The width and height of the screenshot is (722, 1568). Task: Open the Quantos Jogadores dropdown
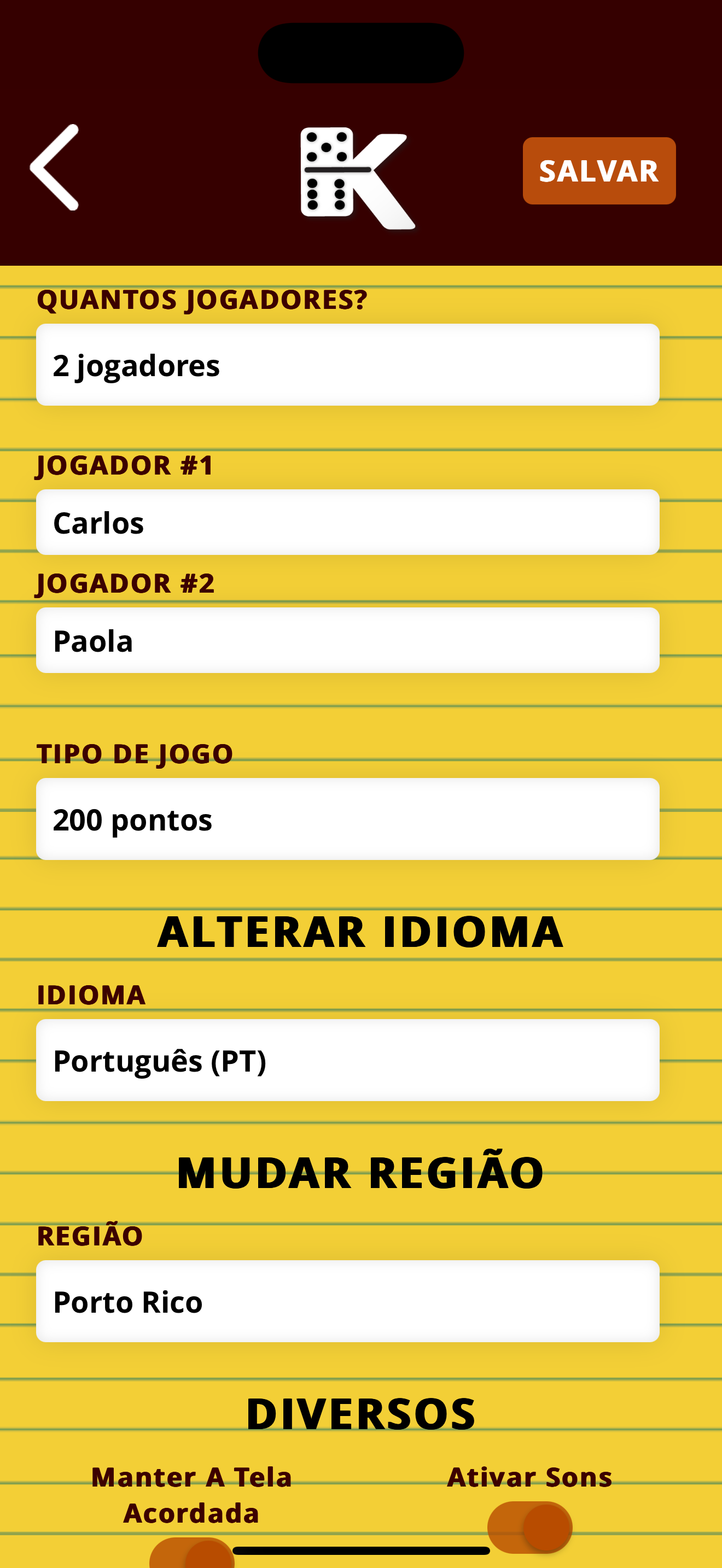348,365
